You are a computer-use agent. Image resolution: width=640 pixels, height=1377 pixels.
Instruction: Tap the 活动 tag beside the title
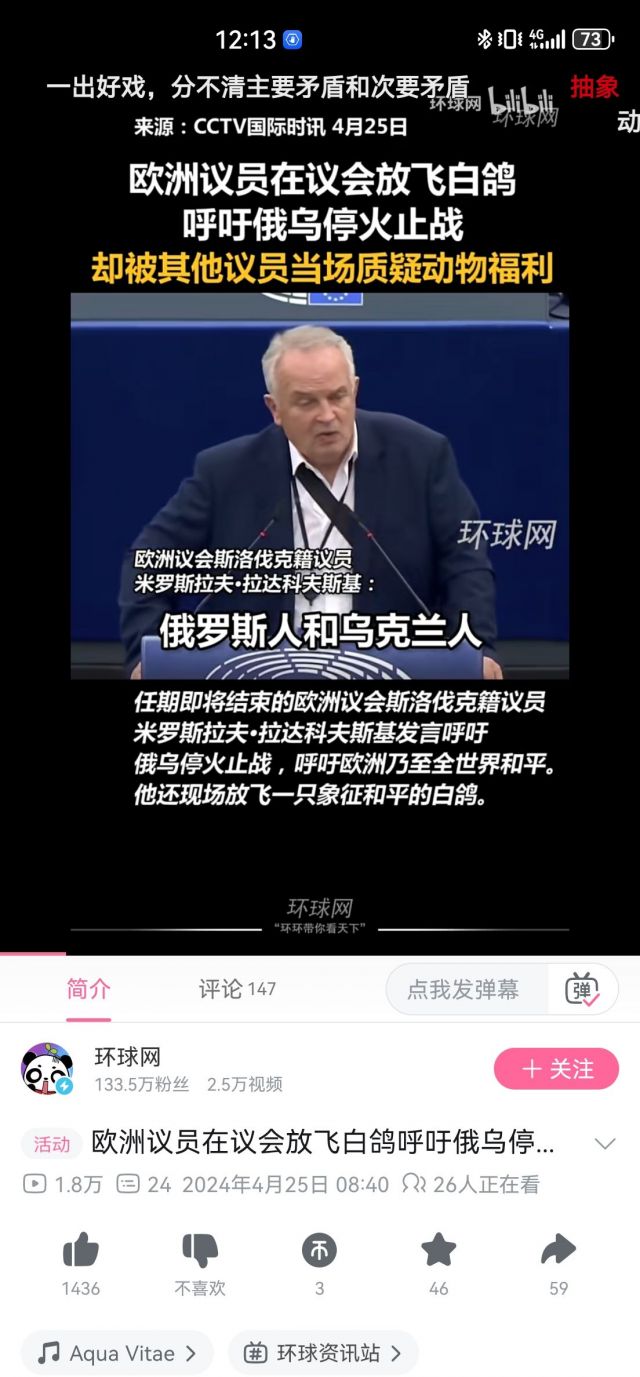(x=52, y=1144)
